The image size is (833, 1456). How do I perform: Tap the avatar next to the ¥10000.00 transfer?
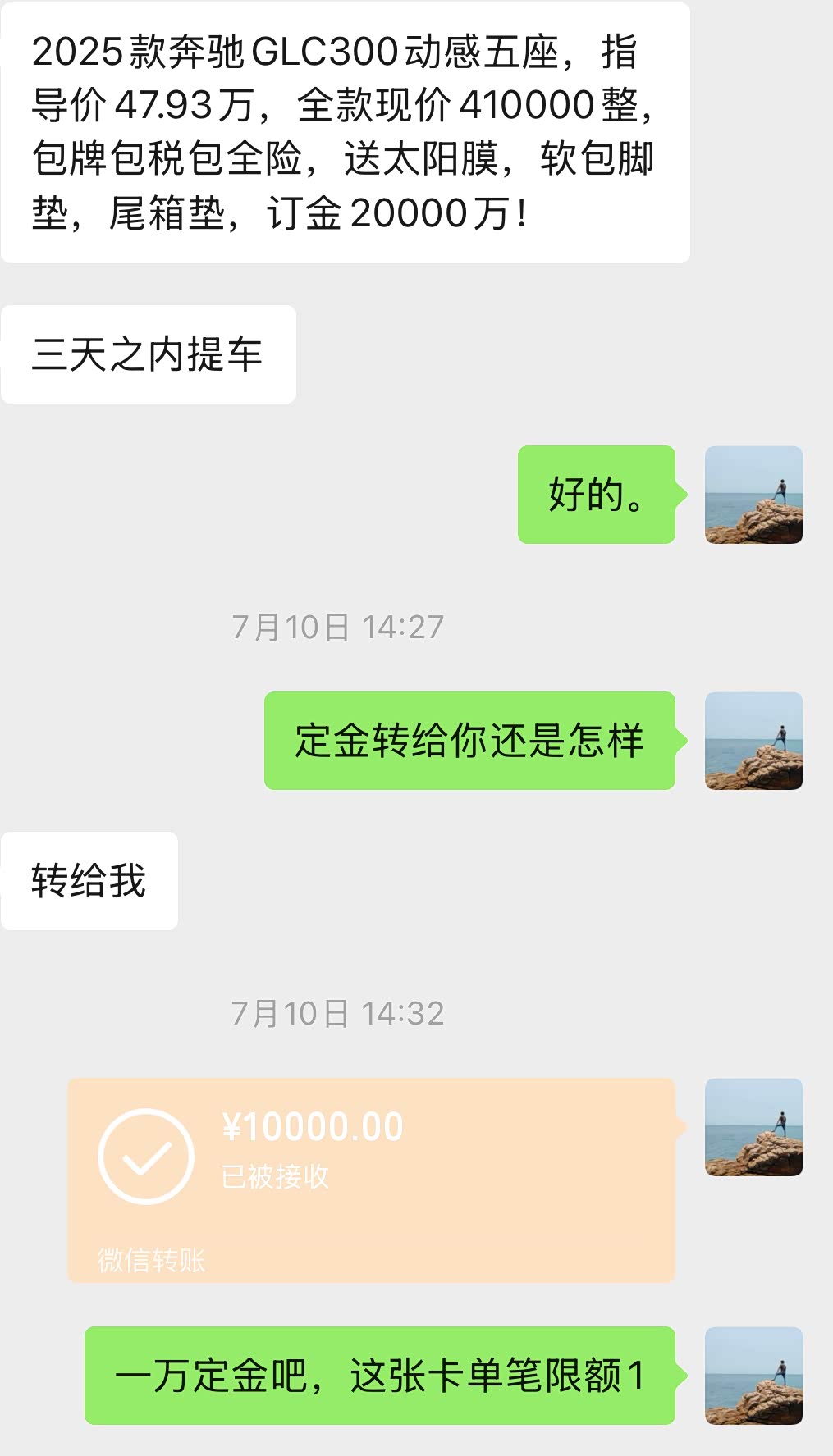click(753, 1127)
